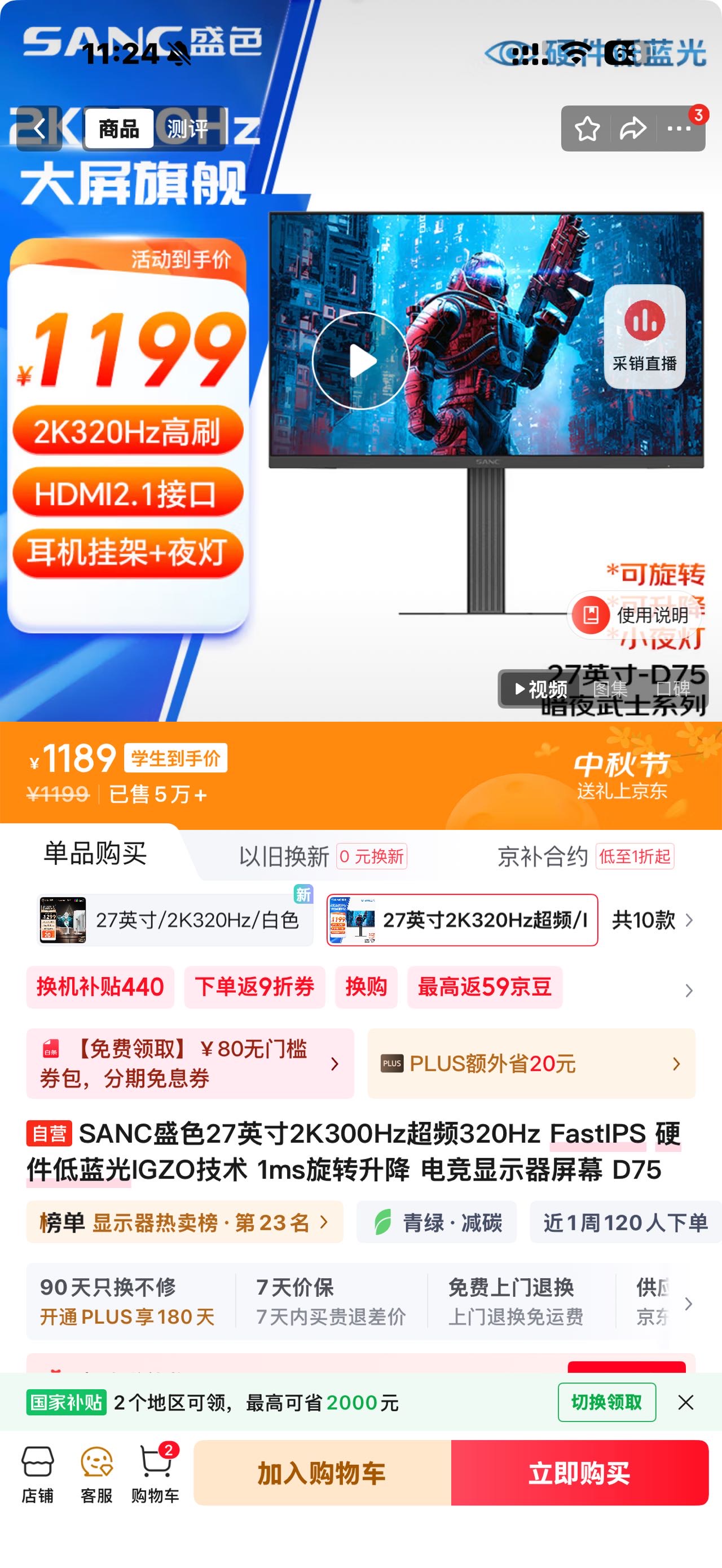Viewport: 722px width, 1568px height.
Task: Play the product video
Action: pyautogui.click(x=360, y=360)
